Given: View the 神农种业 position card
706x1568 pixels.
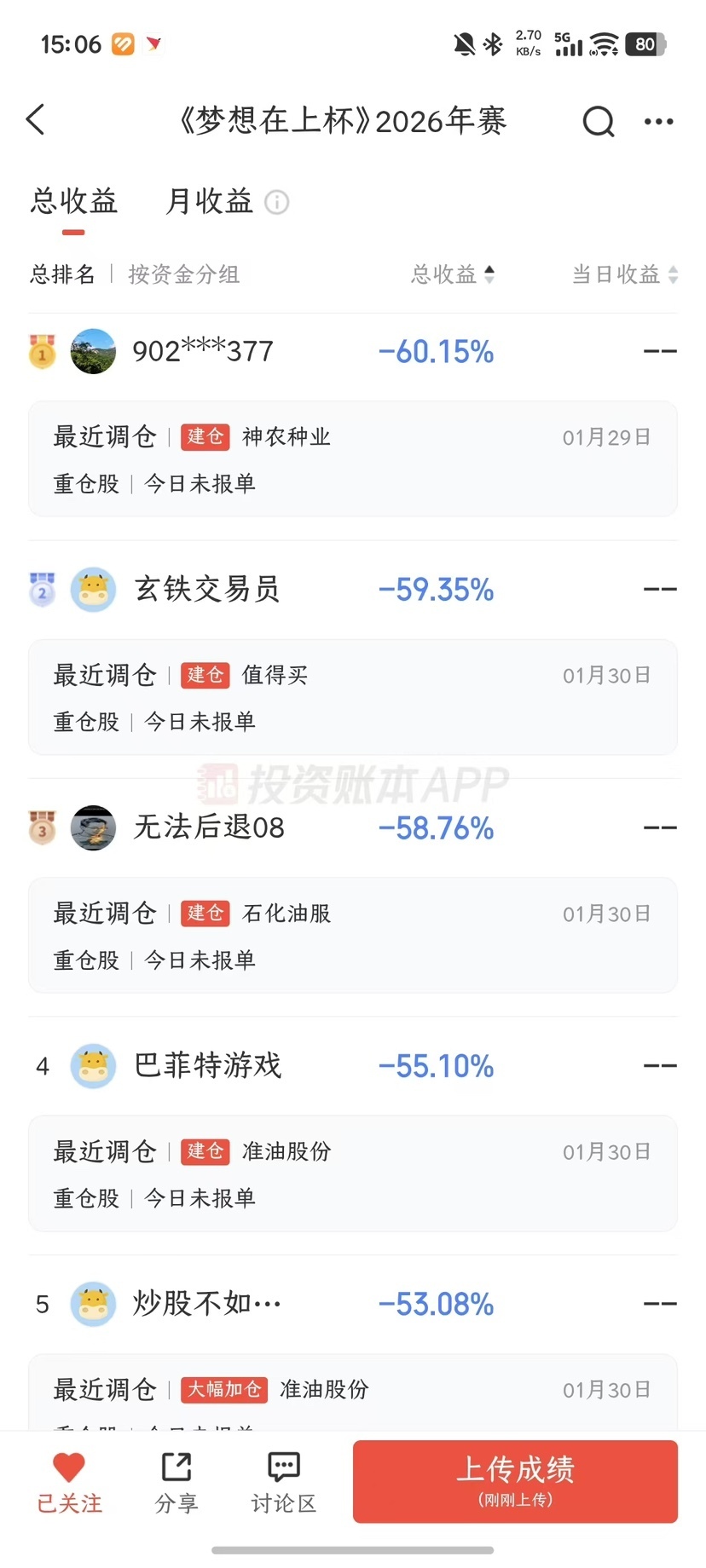Looking at the screenshot, I should click(x=353, y=458).
